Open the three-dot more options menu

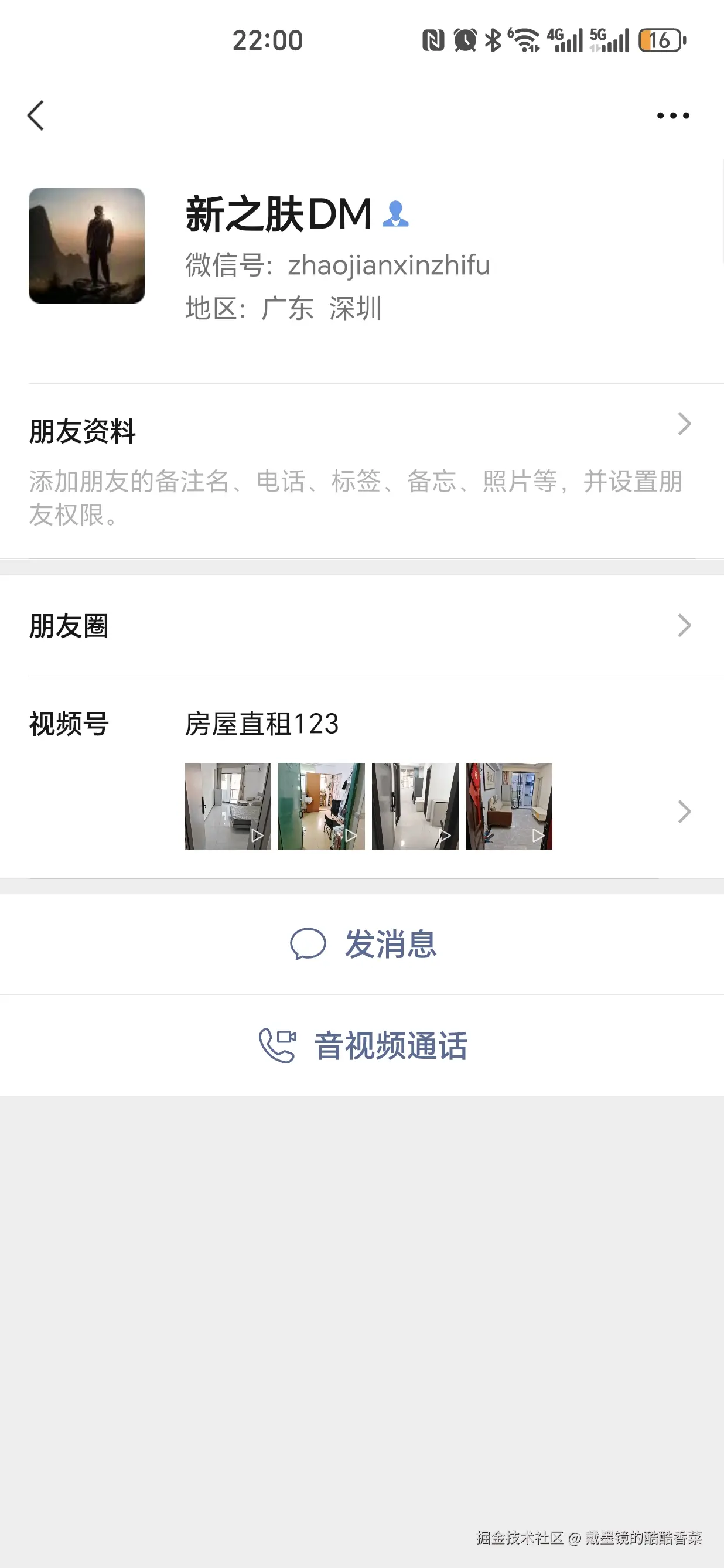[674, 115]
